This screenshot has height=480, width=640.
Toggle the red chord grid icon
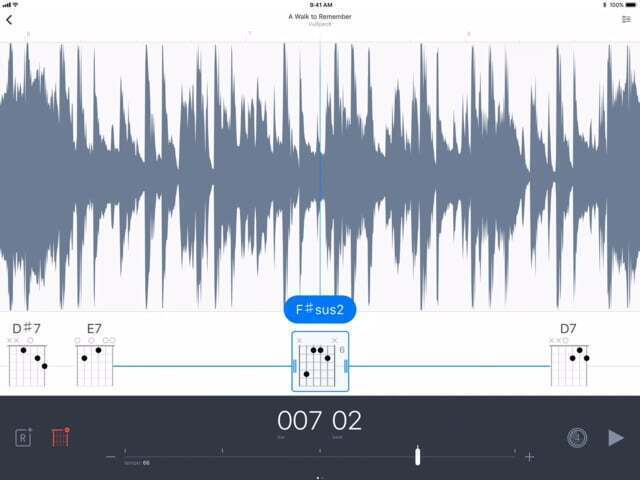click(x=60, y=437)
